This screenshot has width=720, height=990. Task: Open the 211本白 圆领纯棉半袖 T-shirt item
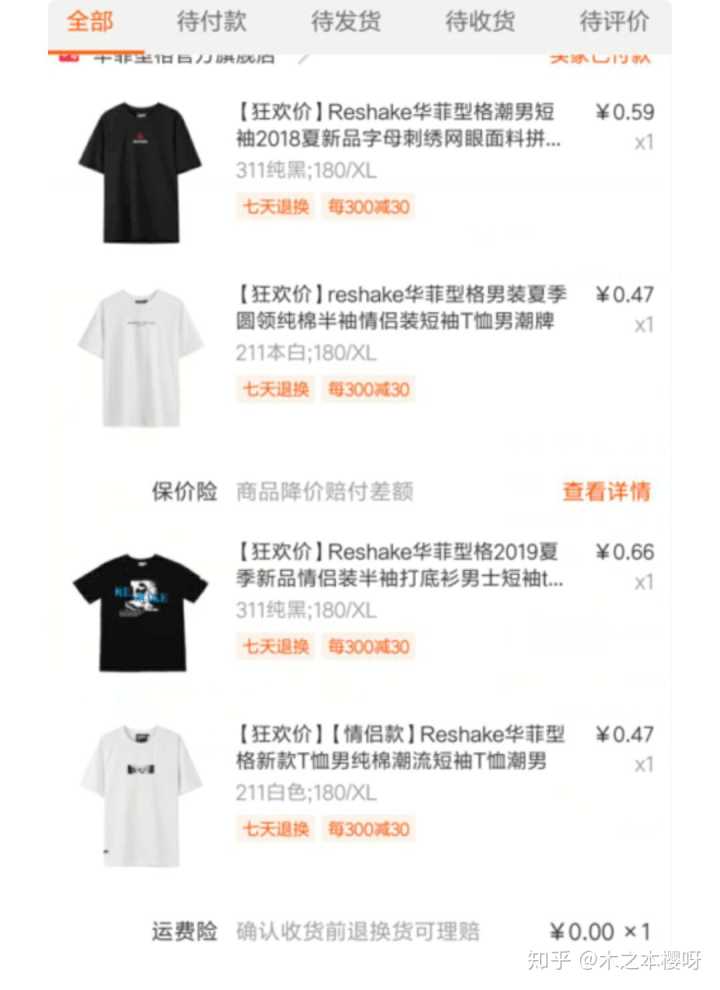point(400,308)
